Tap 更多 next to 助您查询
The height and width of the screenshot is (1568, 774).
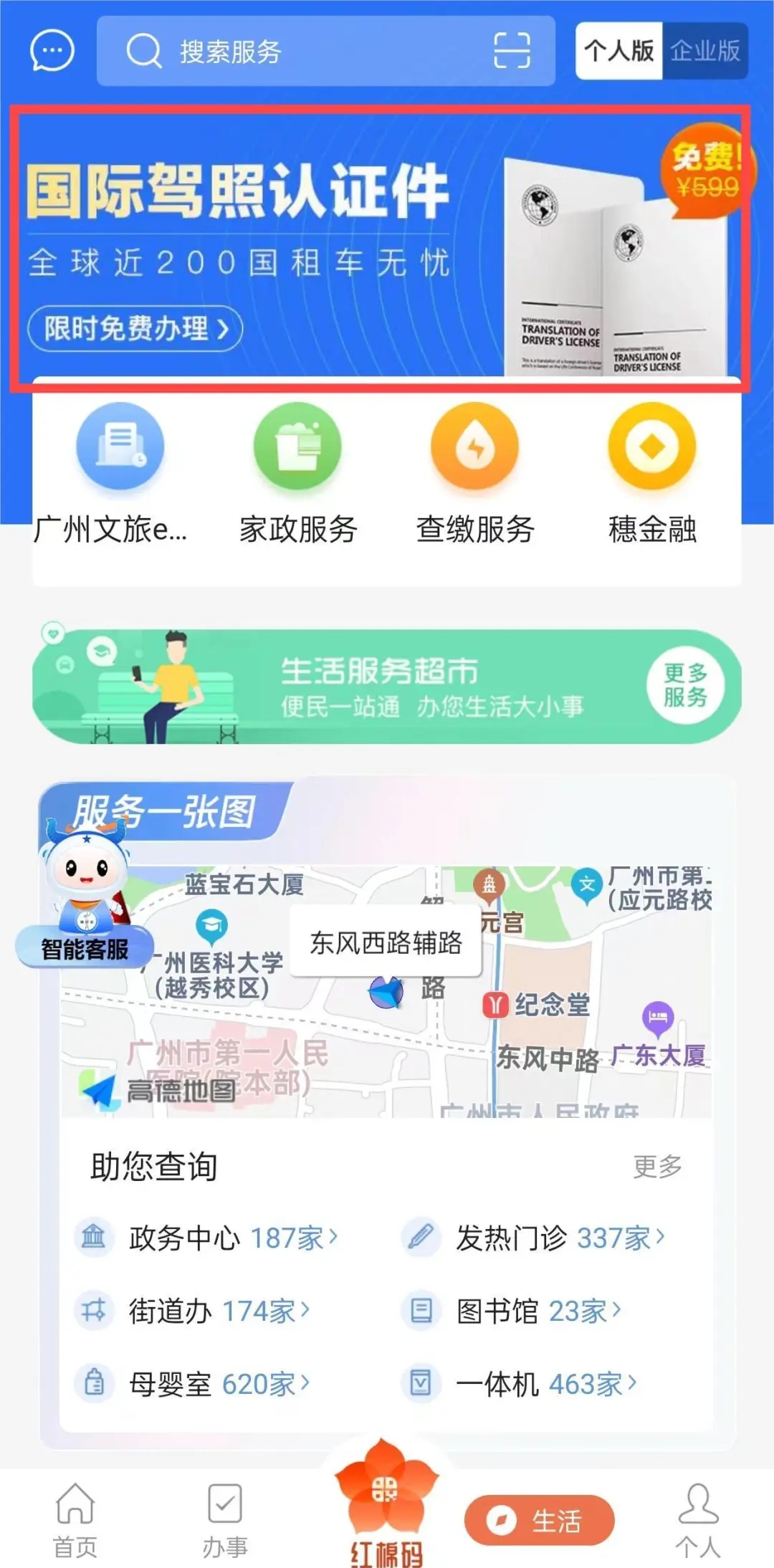656,1167
